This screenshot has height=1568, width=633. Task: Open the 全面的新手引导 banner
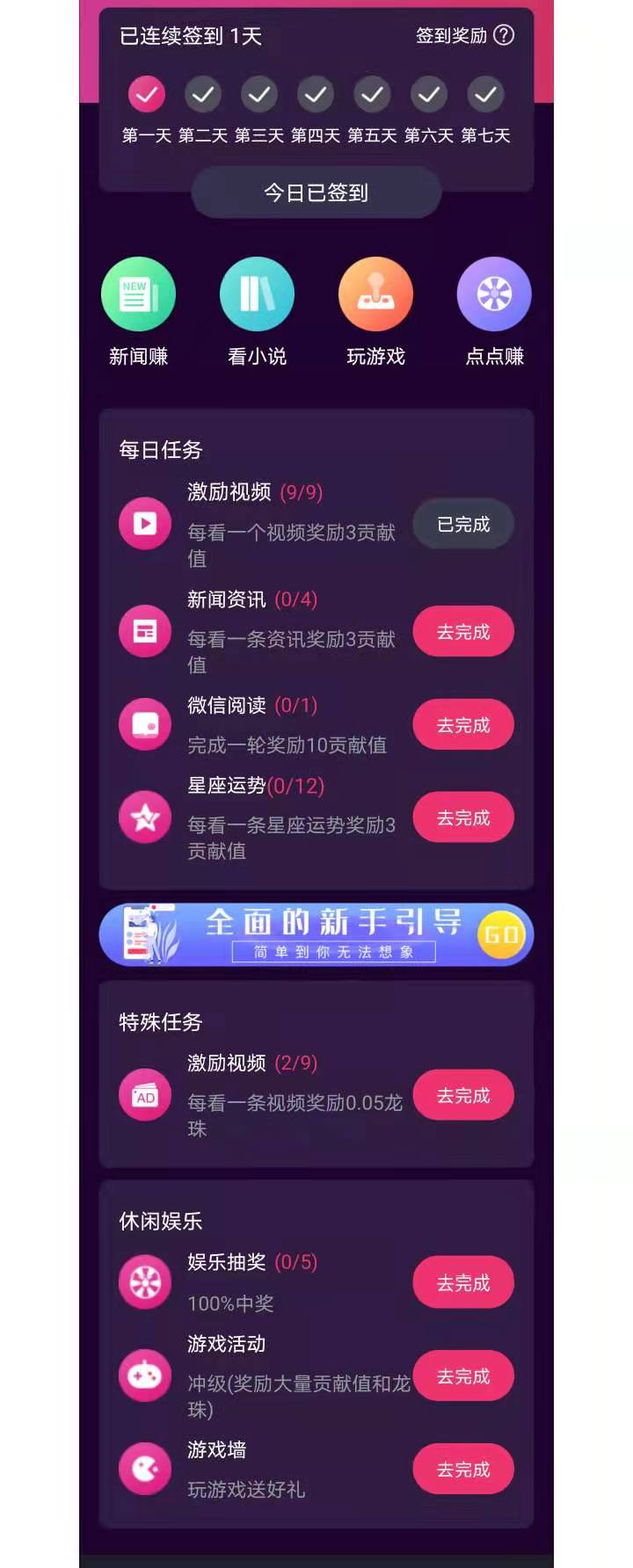(x=316, y=934)
